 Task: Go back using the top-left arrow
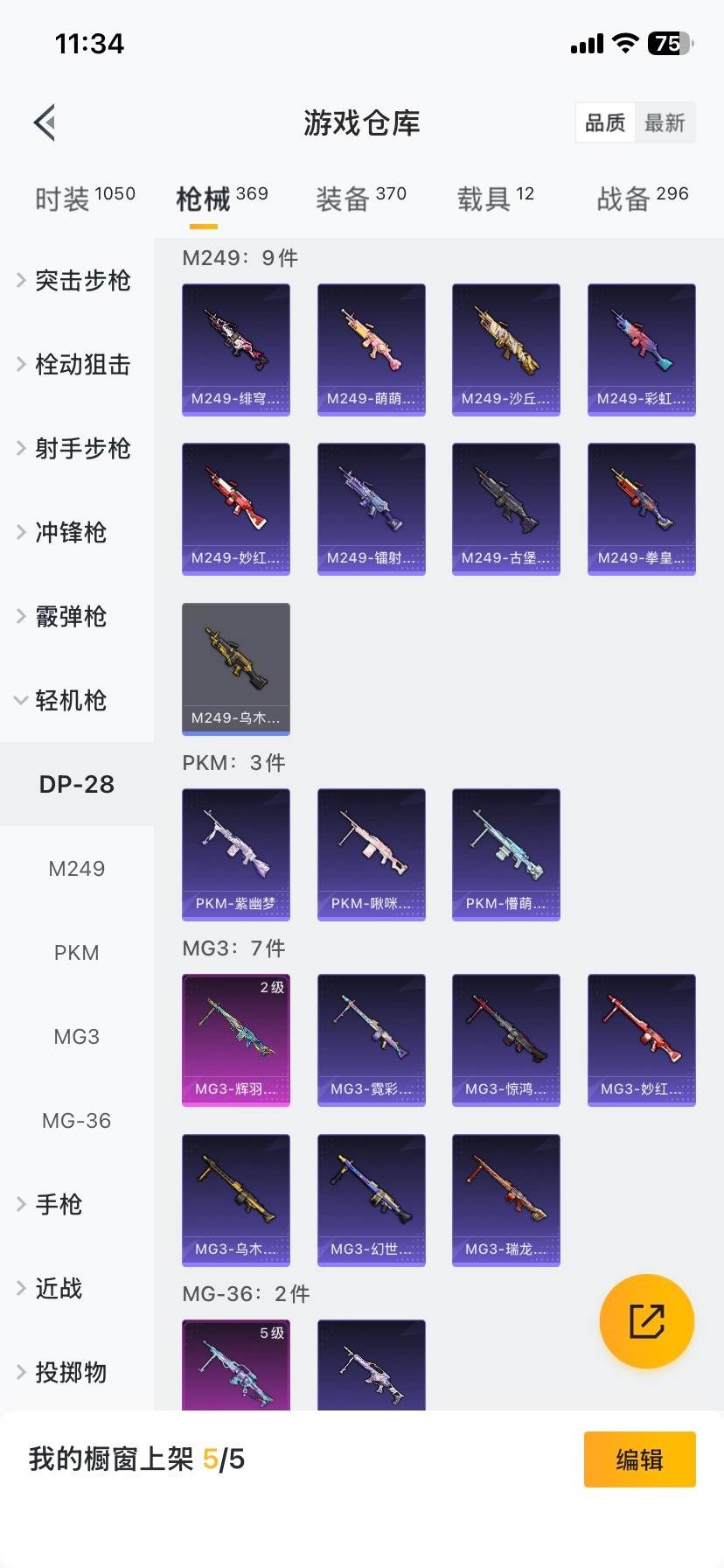click(45, 122)
